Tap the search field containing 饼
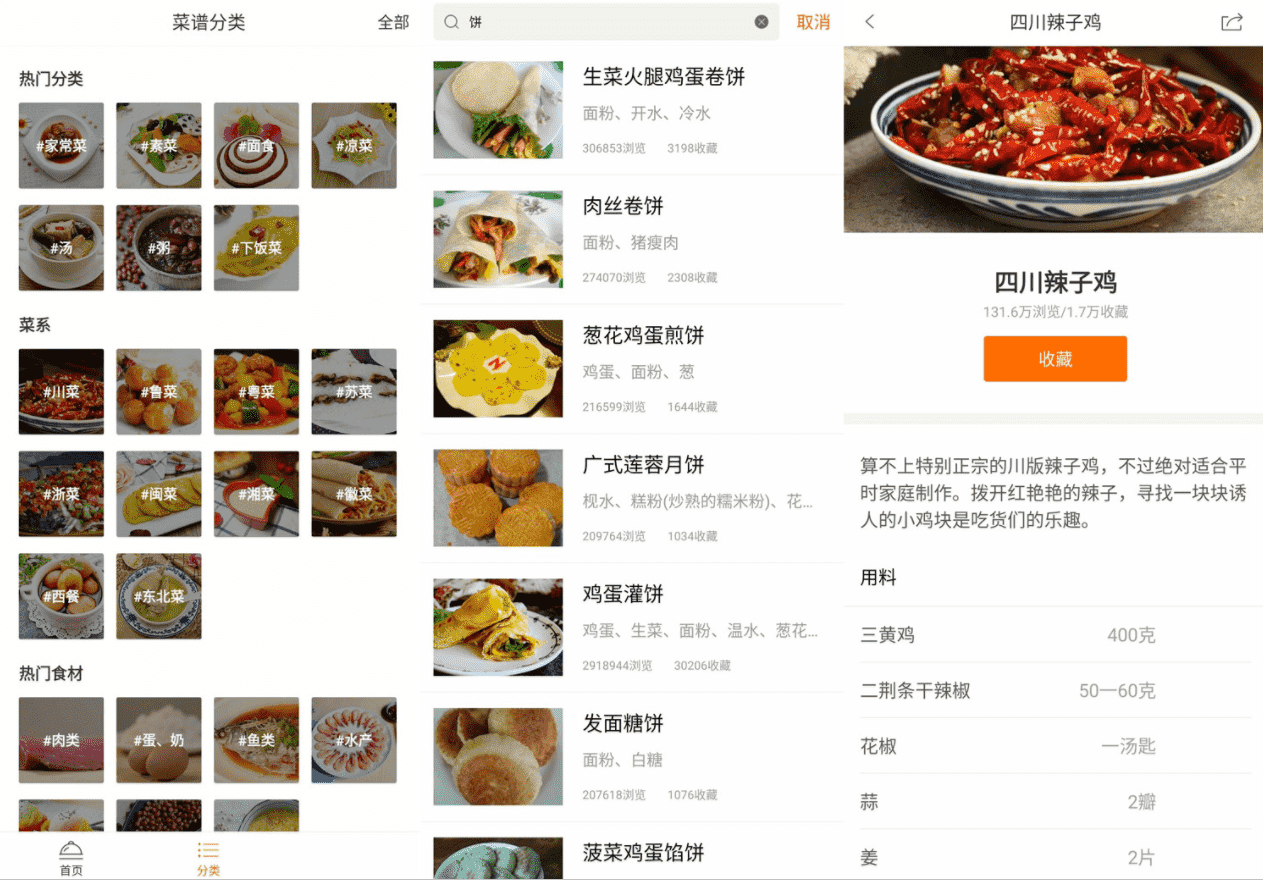This screenshot has width=1263, height=880. coord(610,22)
